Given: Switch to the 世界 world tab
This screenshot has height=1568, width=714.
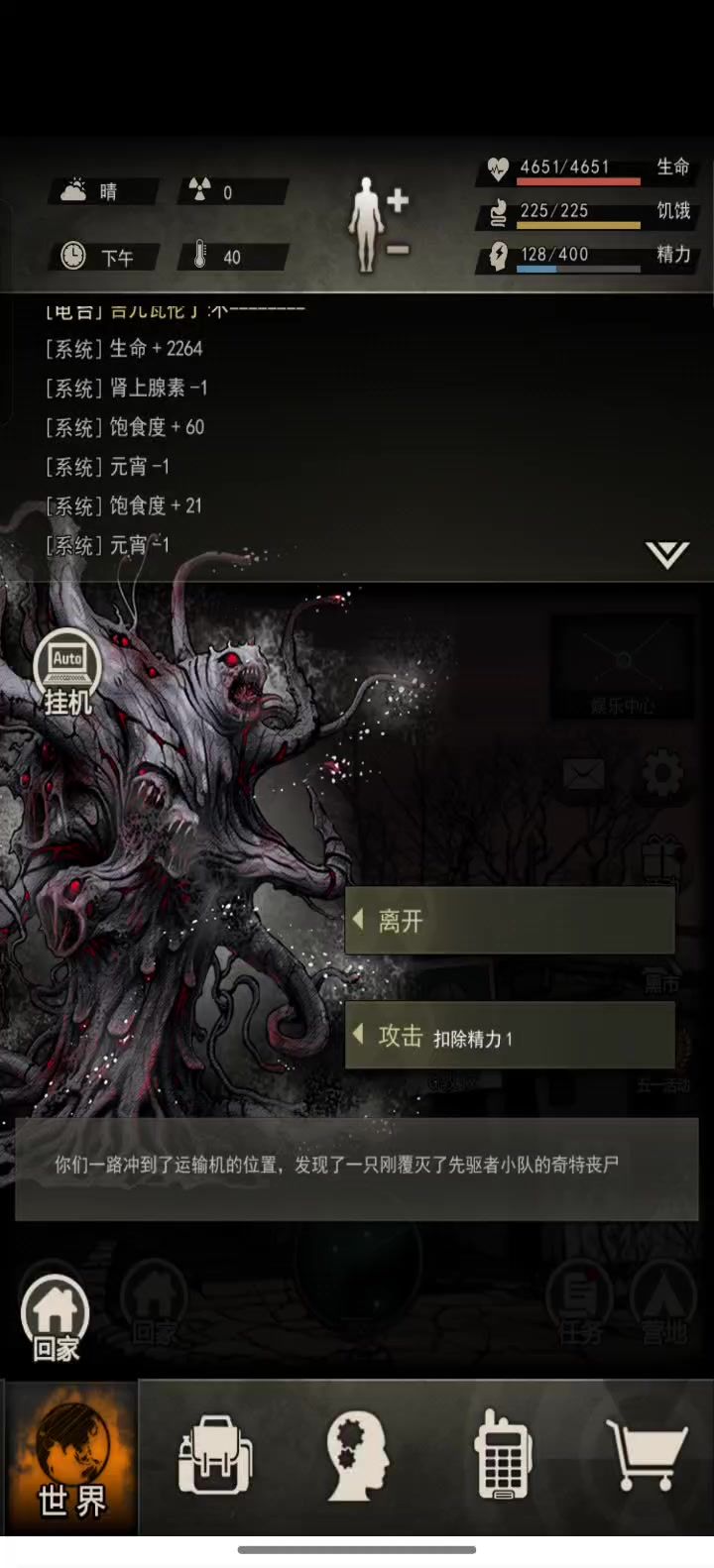Looking at the screenshot, I should click(71, 1457).
